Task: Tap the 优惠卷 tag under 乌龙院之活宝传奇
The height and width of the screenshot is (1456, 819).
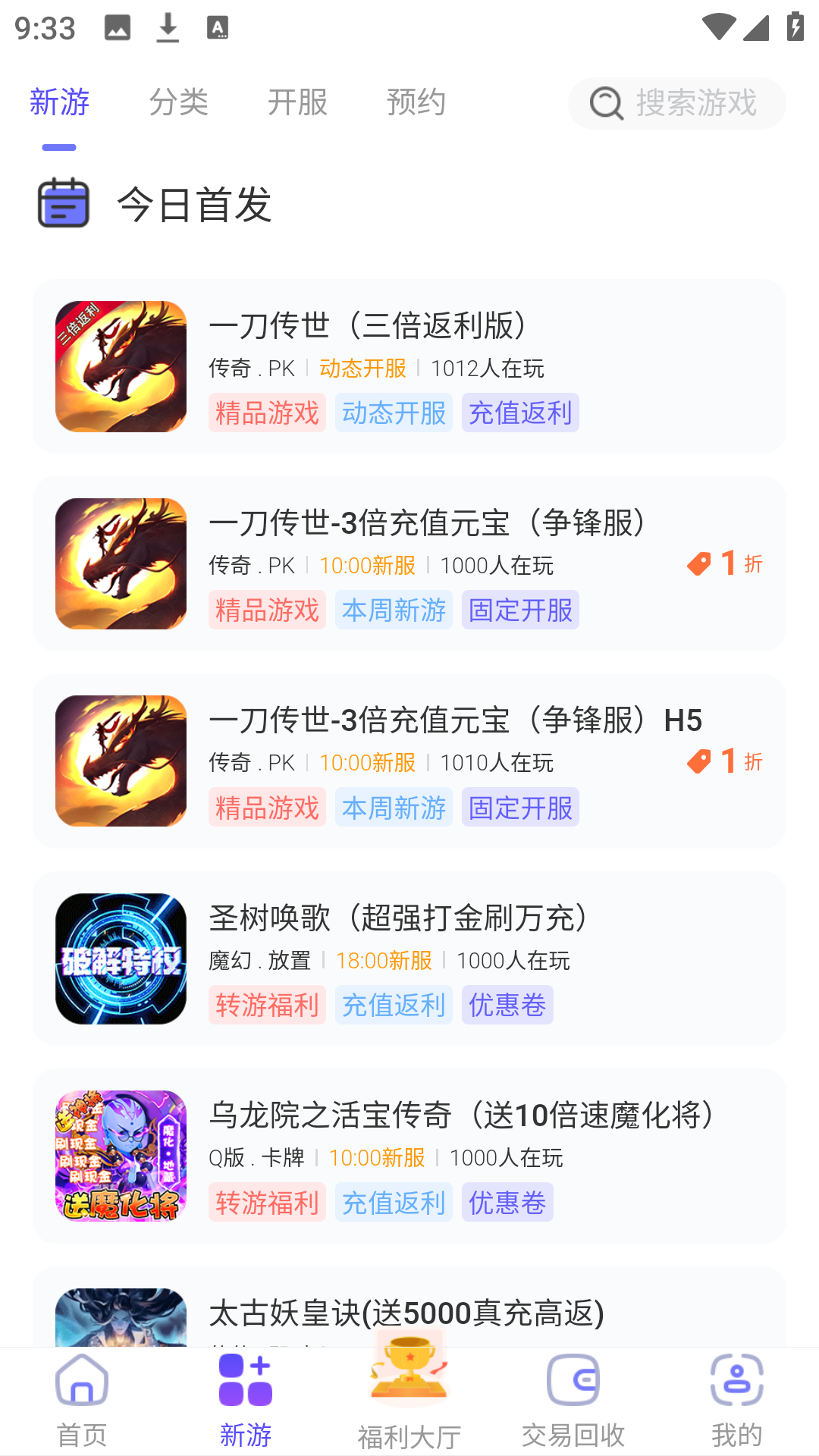Action: (x=507, y=1202)
